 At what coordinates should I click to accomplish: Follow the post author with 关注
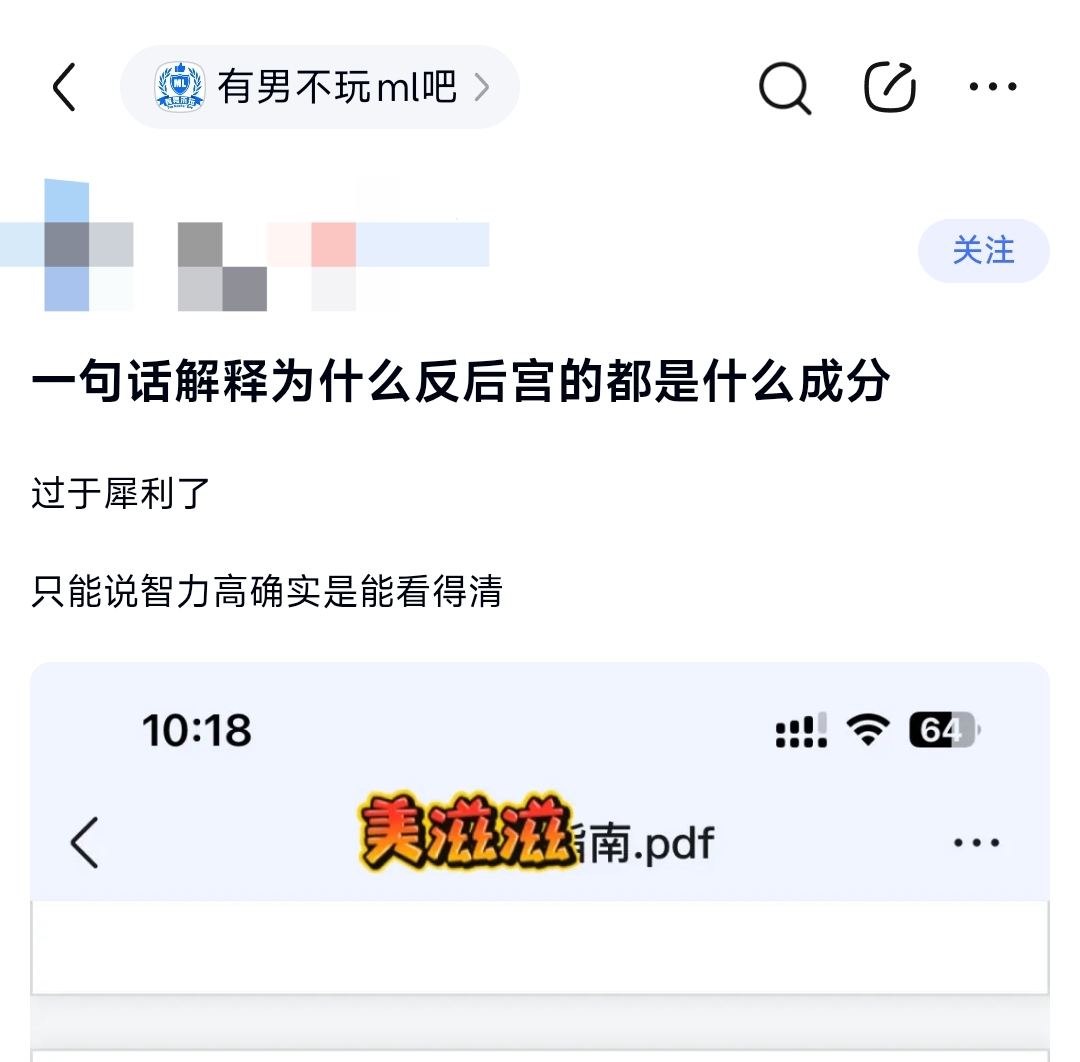(x=983, y=250)
